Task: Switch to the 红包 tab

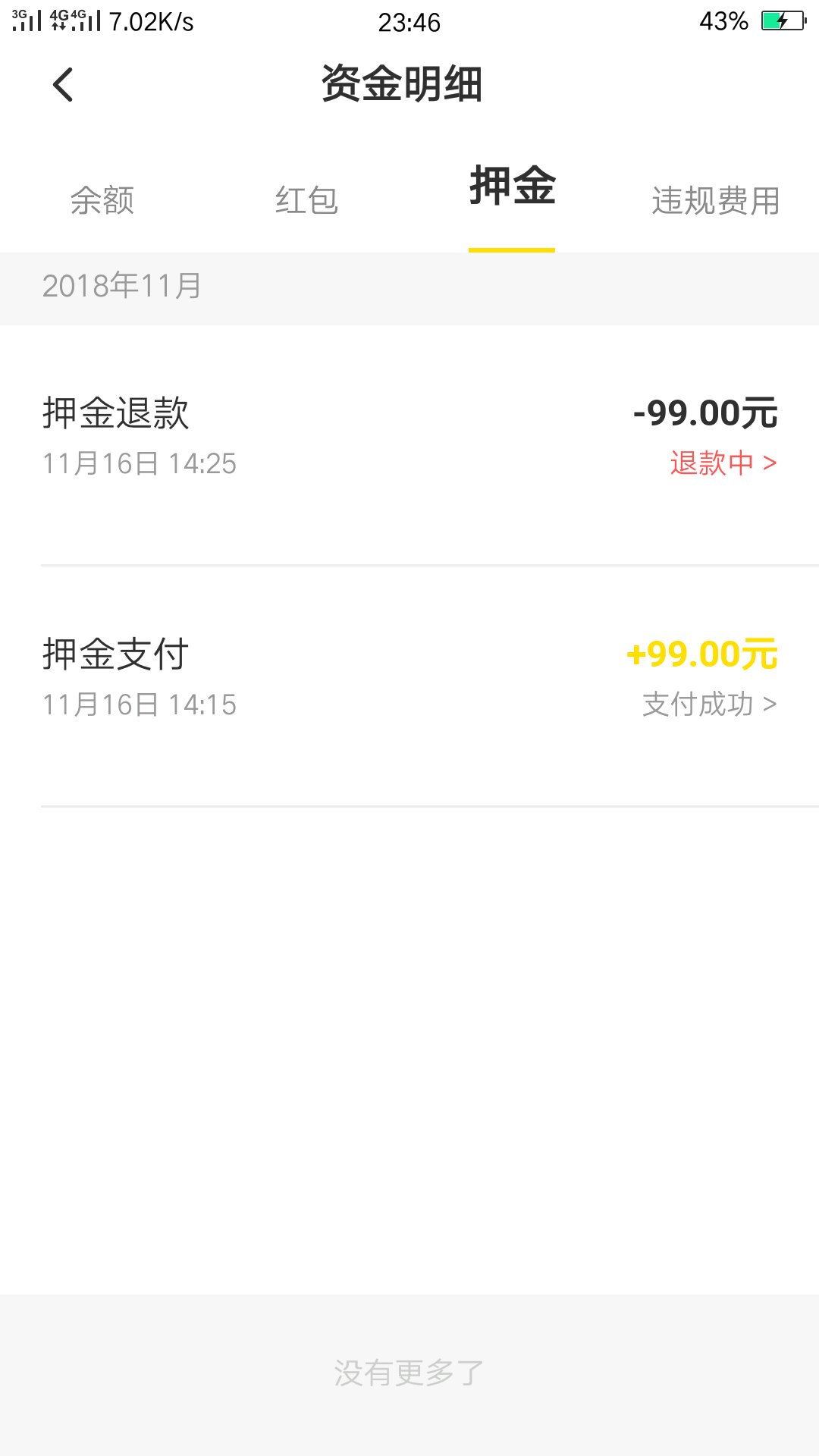Action: click(x=306, y=201)
